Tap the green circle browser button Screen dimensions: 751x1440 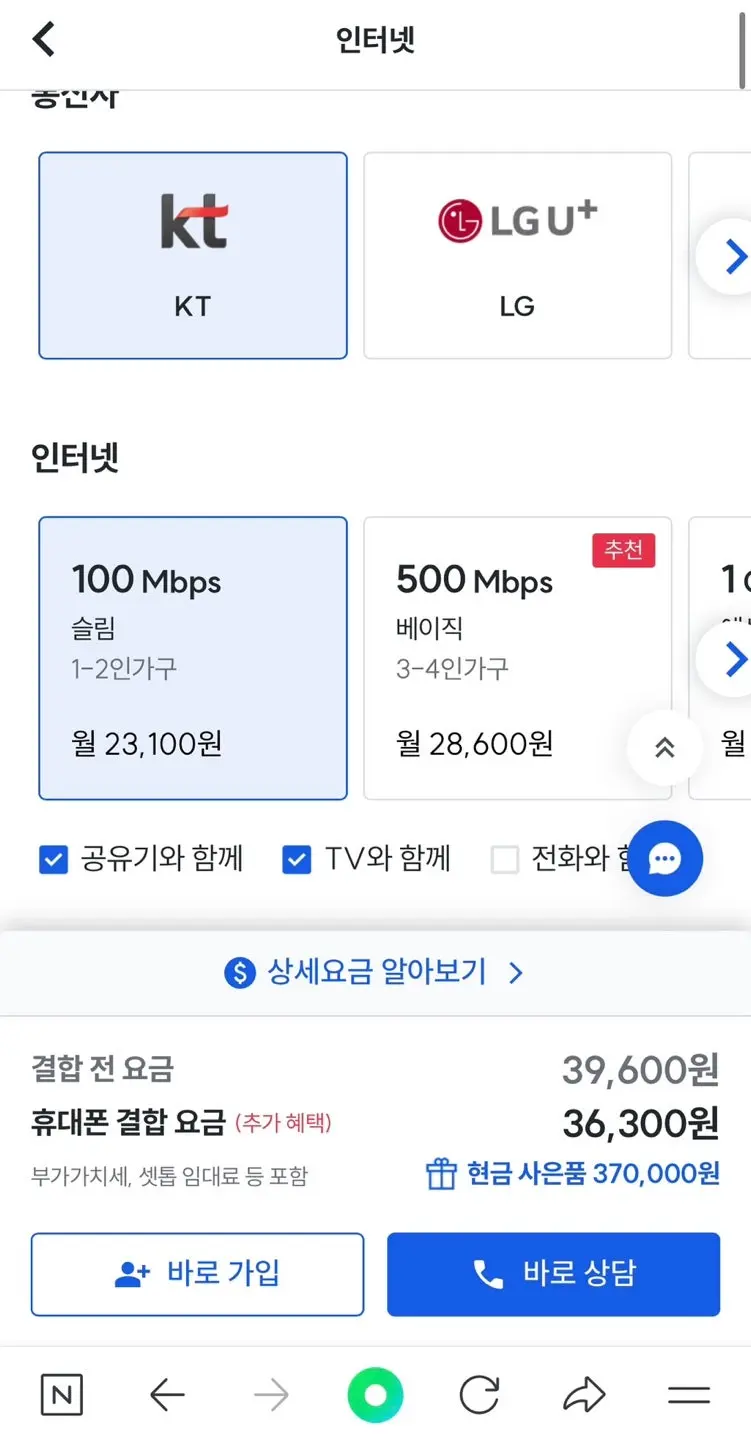pyautogui.click(x=375, y=1395)
